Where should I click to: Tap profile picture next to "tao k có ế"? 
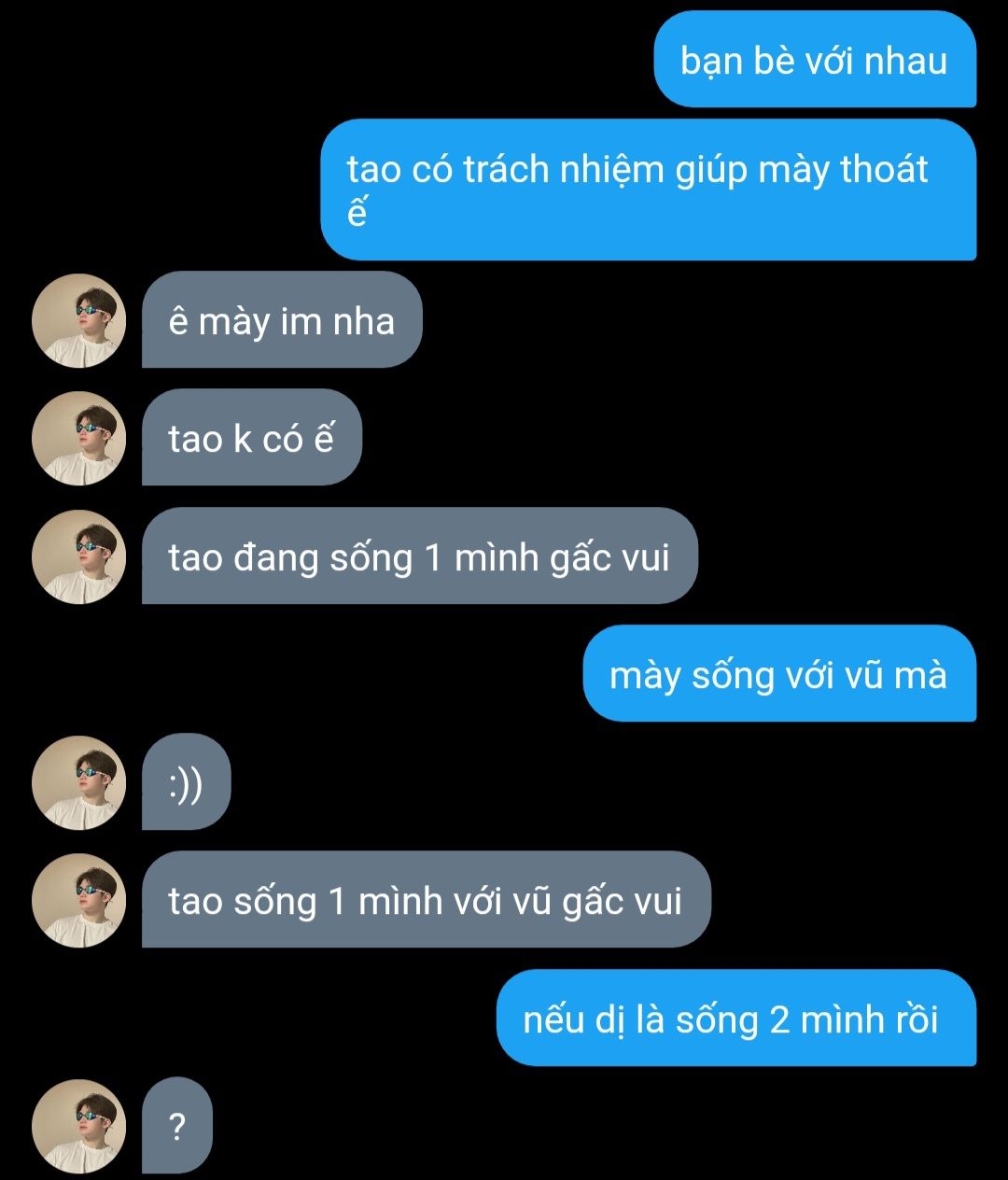click(x=79, y=438)
